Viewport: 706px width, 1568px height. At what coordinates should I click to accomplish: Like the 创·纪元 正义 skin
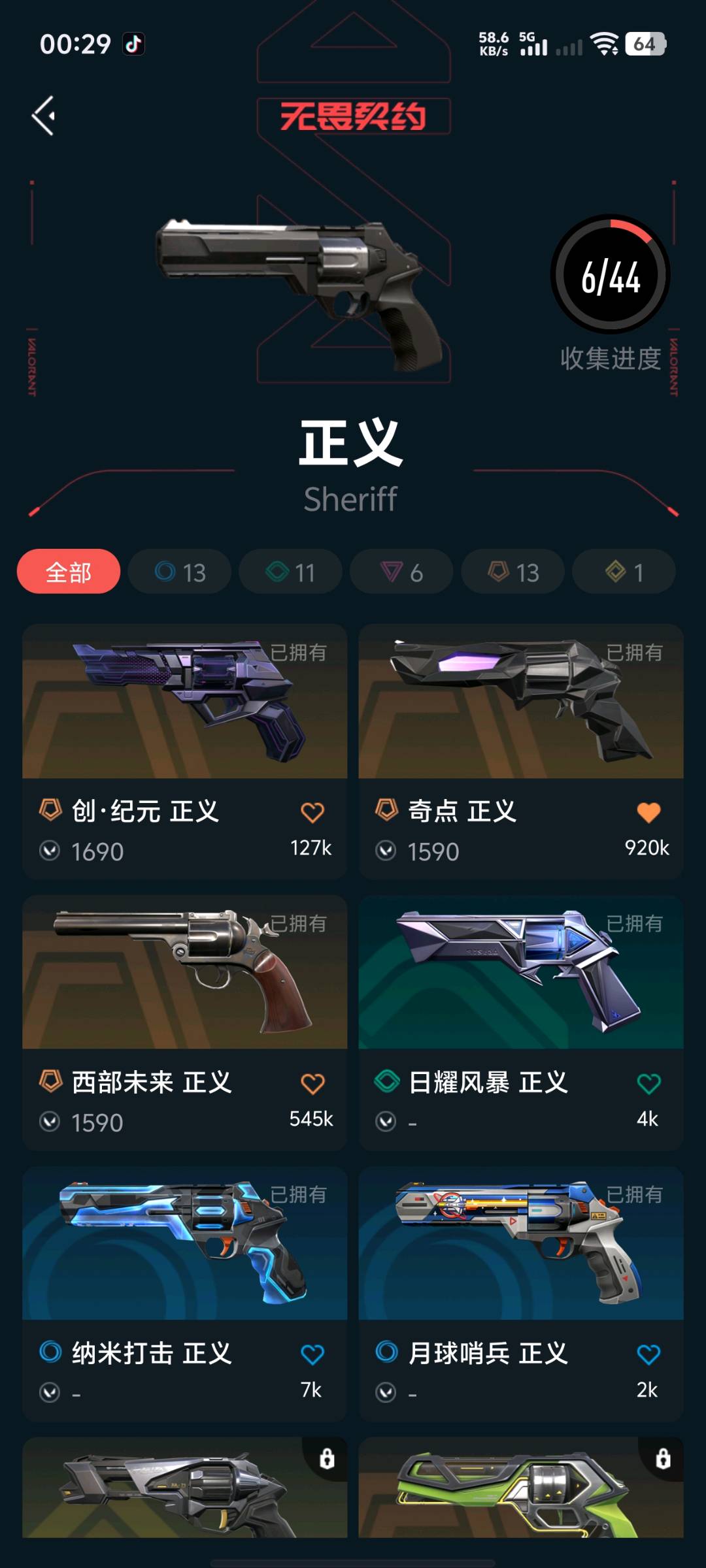coord(312,813)
